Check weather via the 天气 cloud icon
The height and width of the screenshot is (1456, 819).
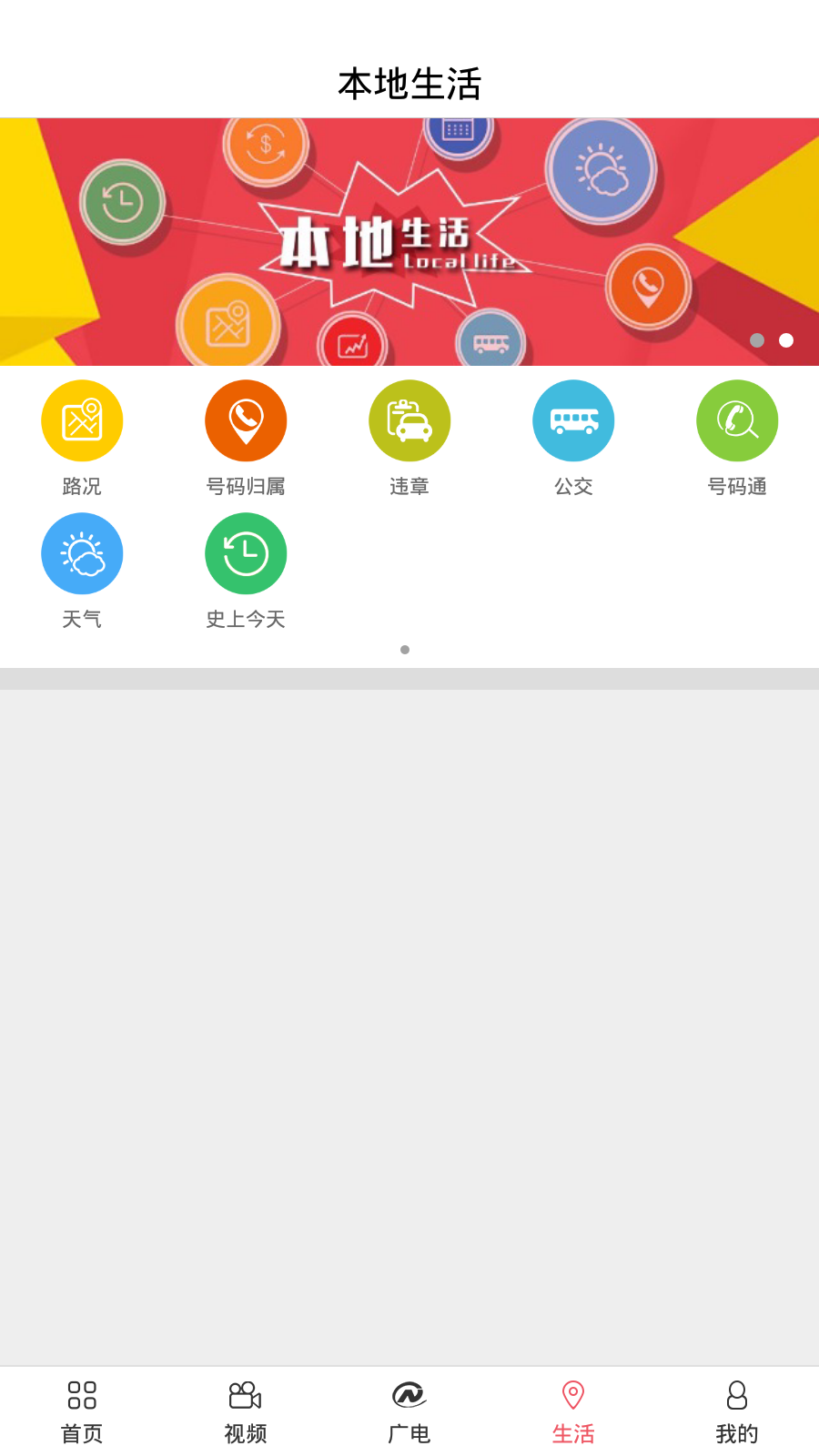82,553
